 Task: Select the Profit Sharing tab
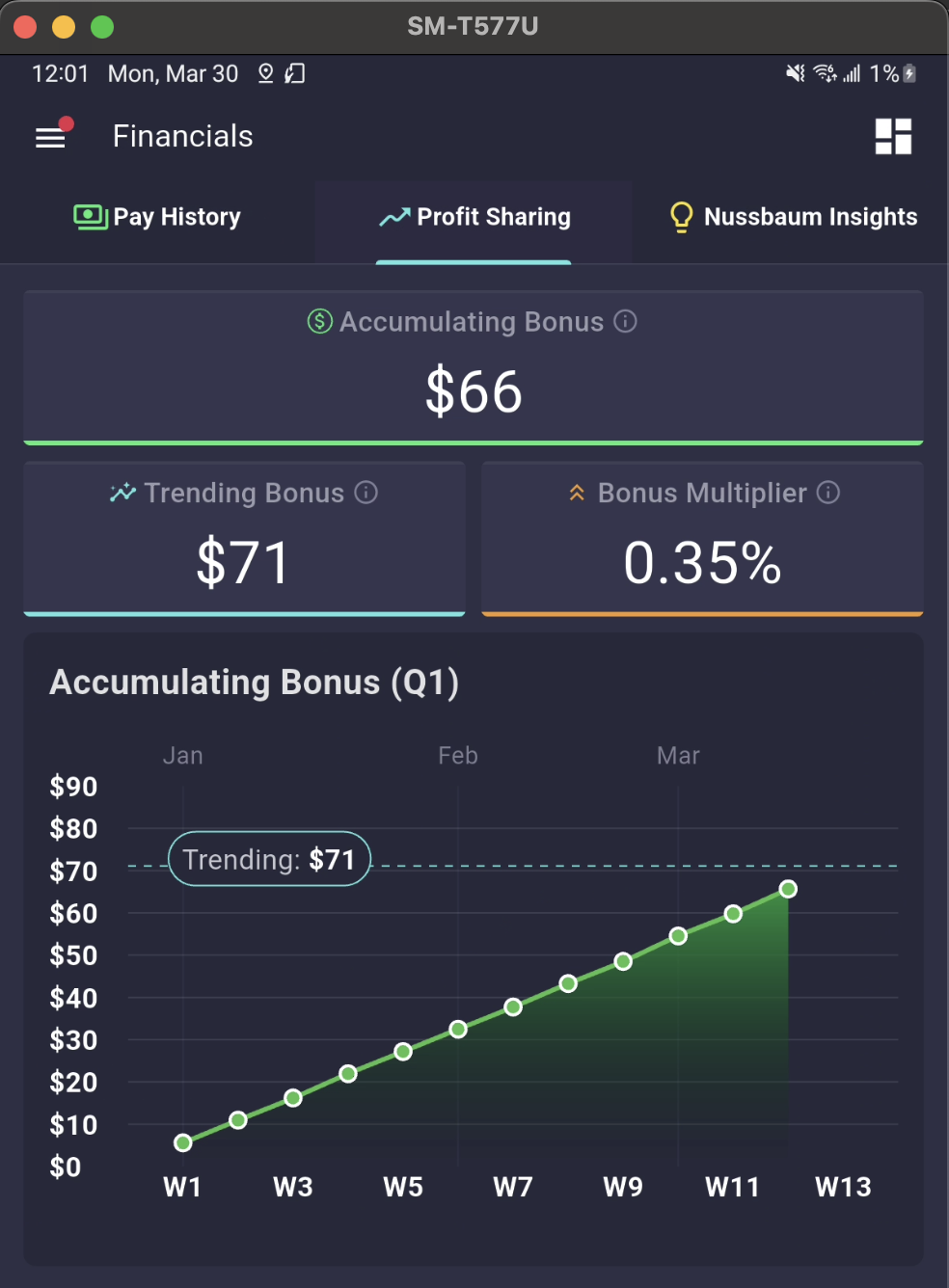(474, 217)
